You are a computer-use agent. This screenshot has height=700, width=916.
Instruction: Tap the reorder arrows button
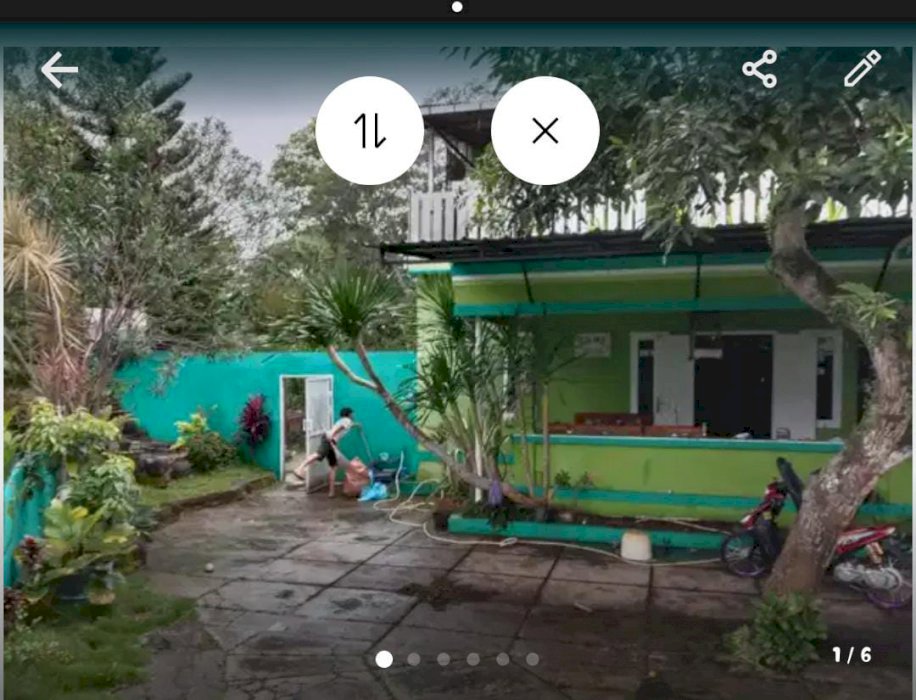coord(370,131)
